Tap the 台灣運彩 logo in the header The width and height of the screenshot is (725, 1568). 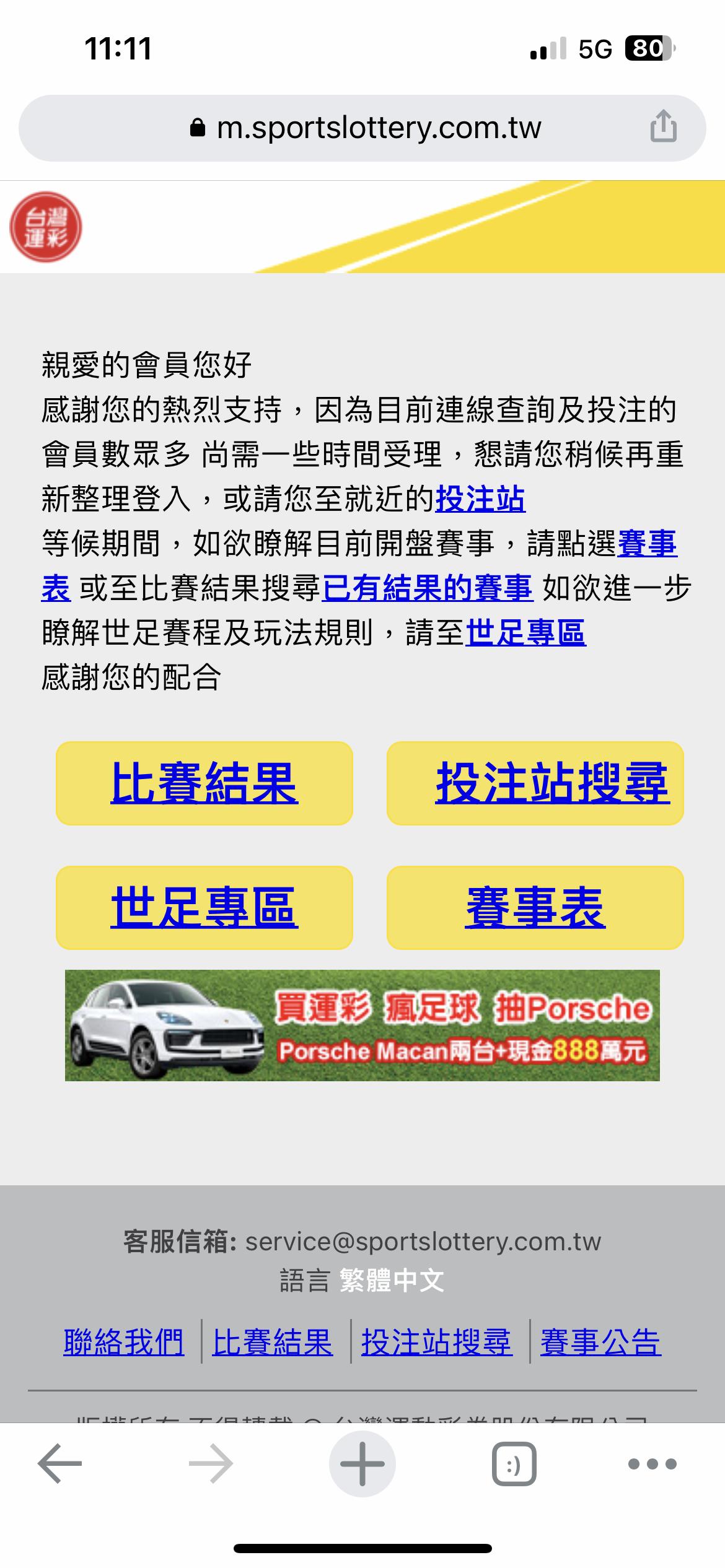[x=46, y=227]
